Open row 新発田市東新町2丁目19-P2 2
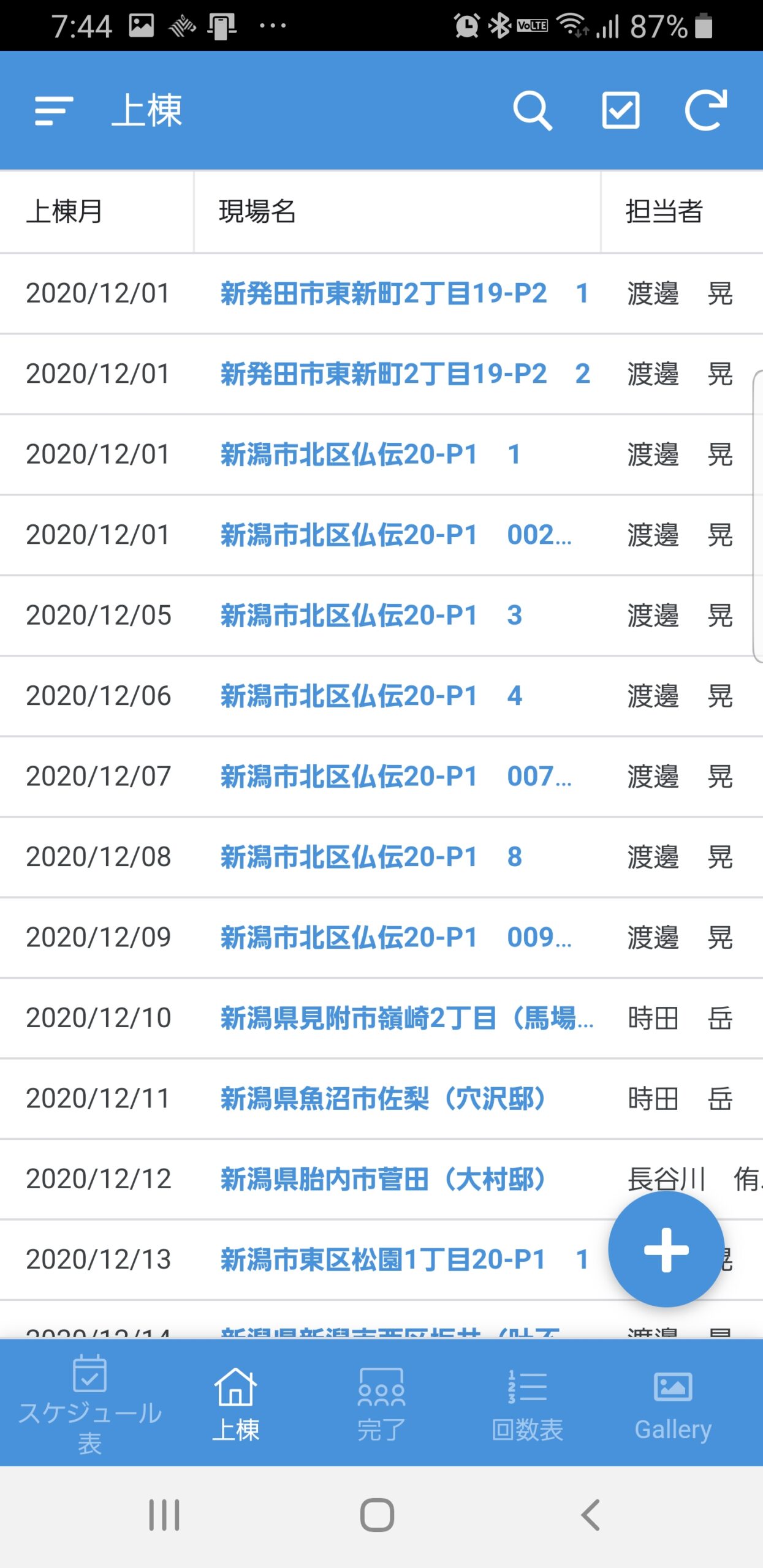This screenshot has height=1568, width=763. click(x=381, y=374)
